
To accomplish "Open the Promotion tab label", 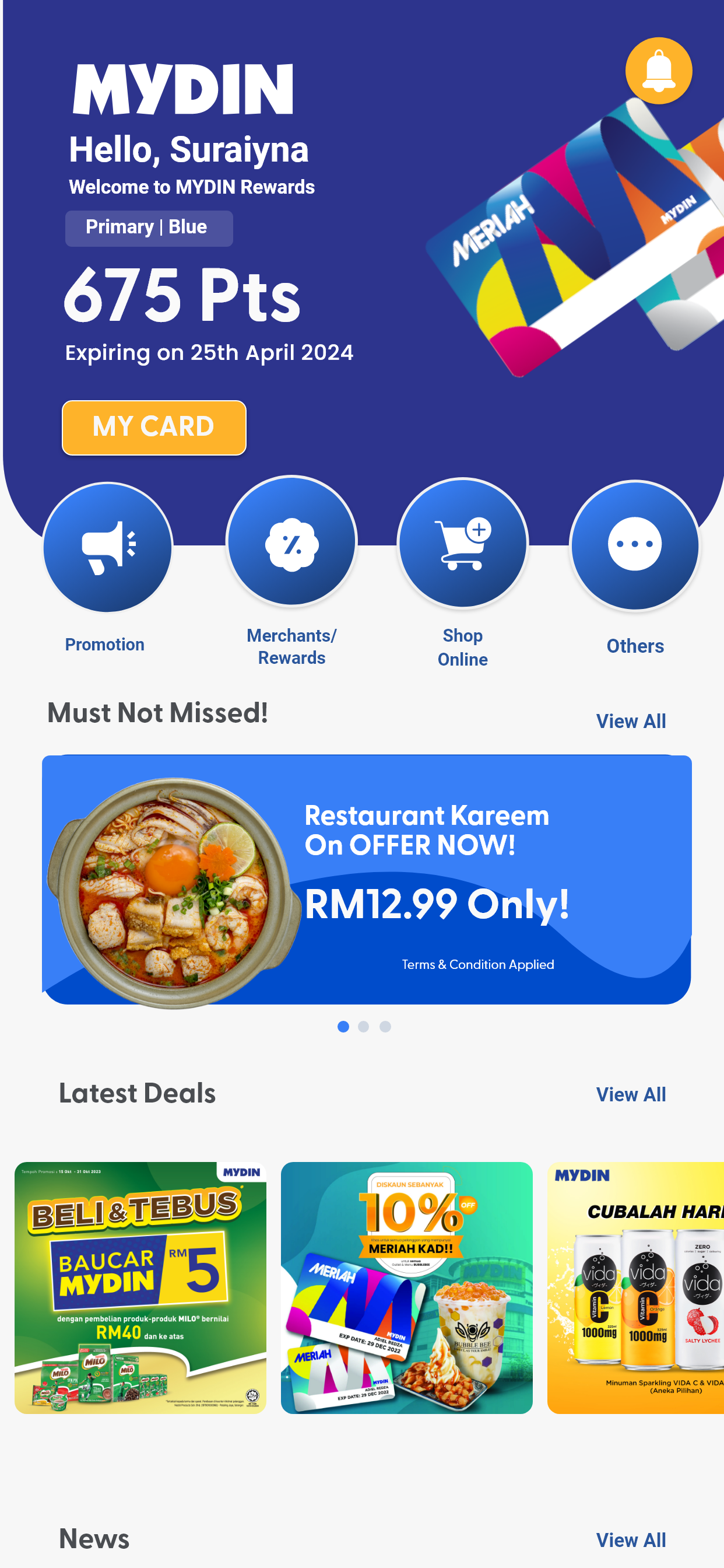I will 104,644.
